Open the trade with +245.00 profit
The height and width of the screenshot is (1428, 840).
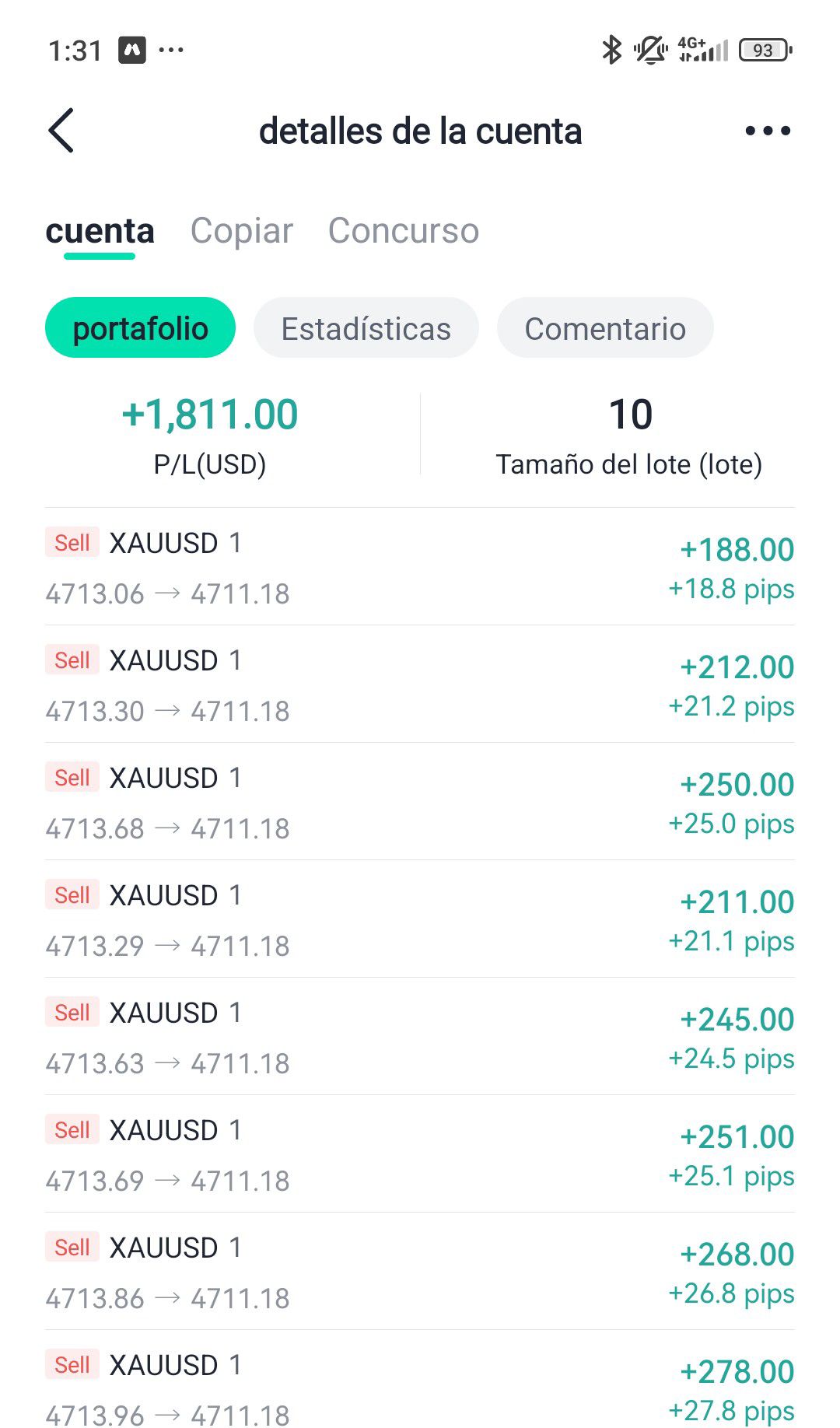(x=420, y=1037)
